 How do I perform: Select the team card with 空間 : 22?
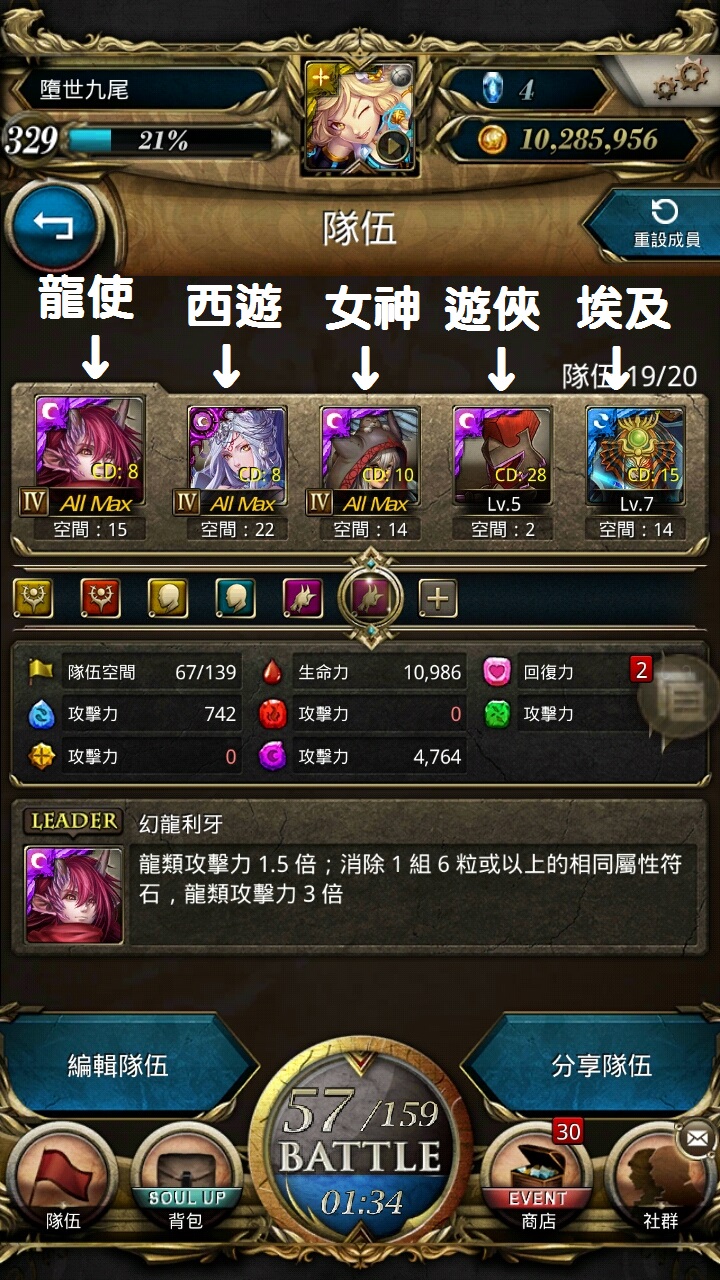[238, 454]
